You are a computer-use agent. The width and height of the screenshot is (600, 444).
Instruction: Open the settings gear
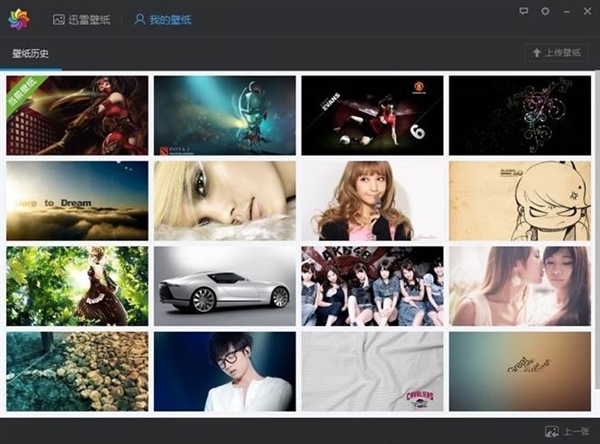tap(545, 11)
